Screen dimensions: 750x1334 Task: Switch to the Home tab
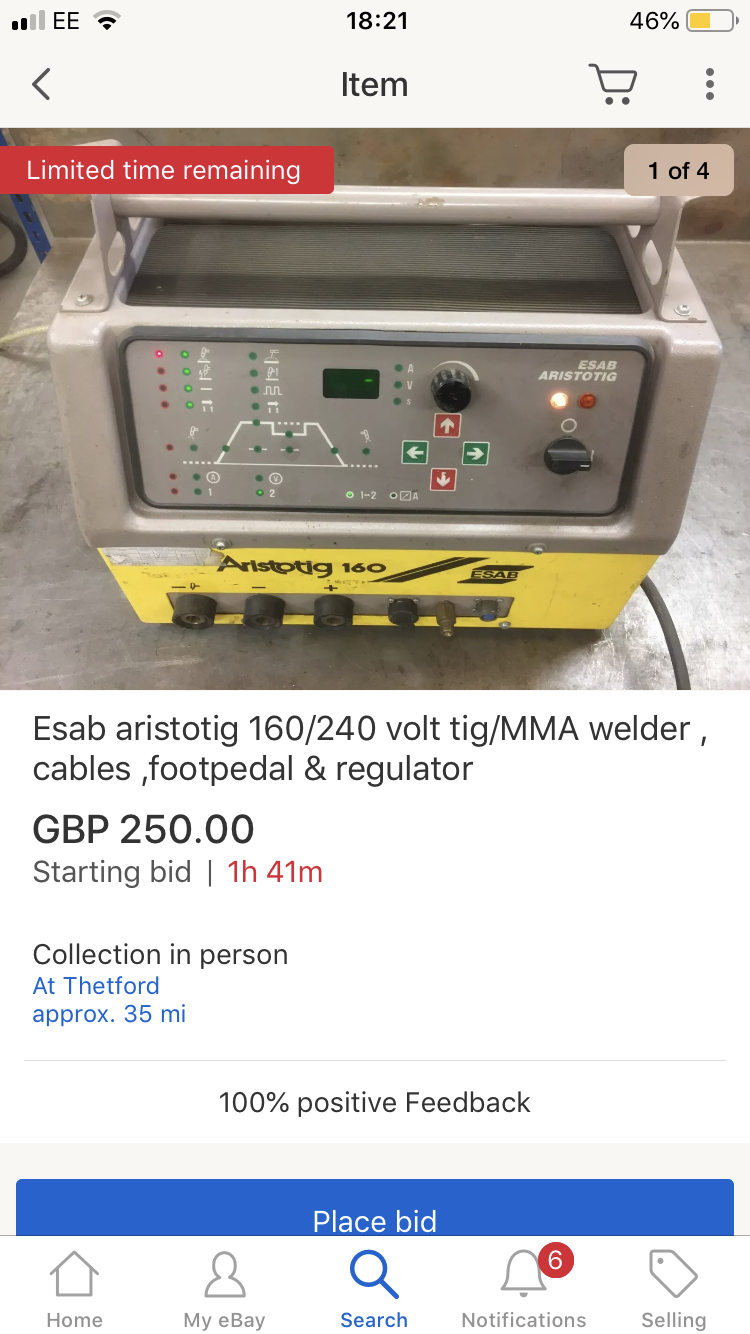[75, 1290]
